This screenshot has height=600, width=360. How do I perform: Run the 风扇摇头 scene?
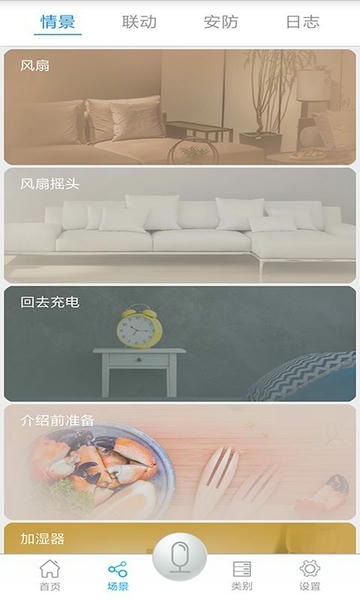coord(180,226)
